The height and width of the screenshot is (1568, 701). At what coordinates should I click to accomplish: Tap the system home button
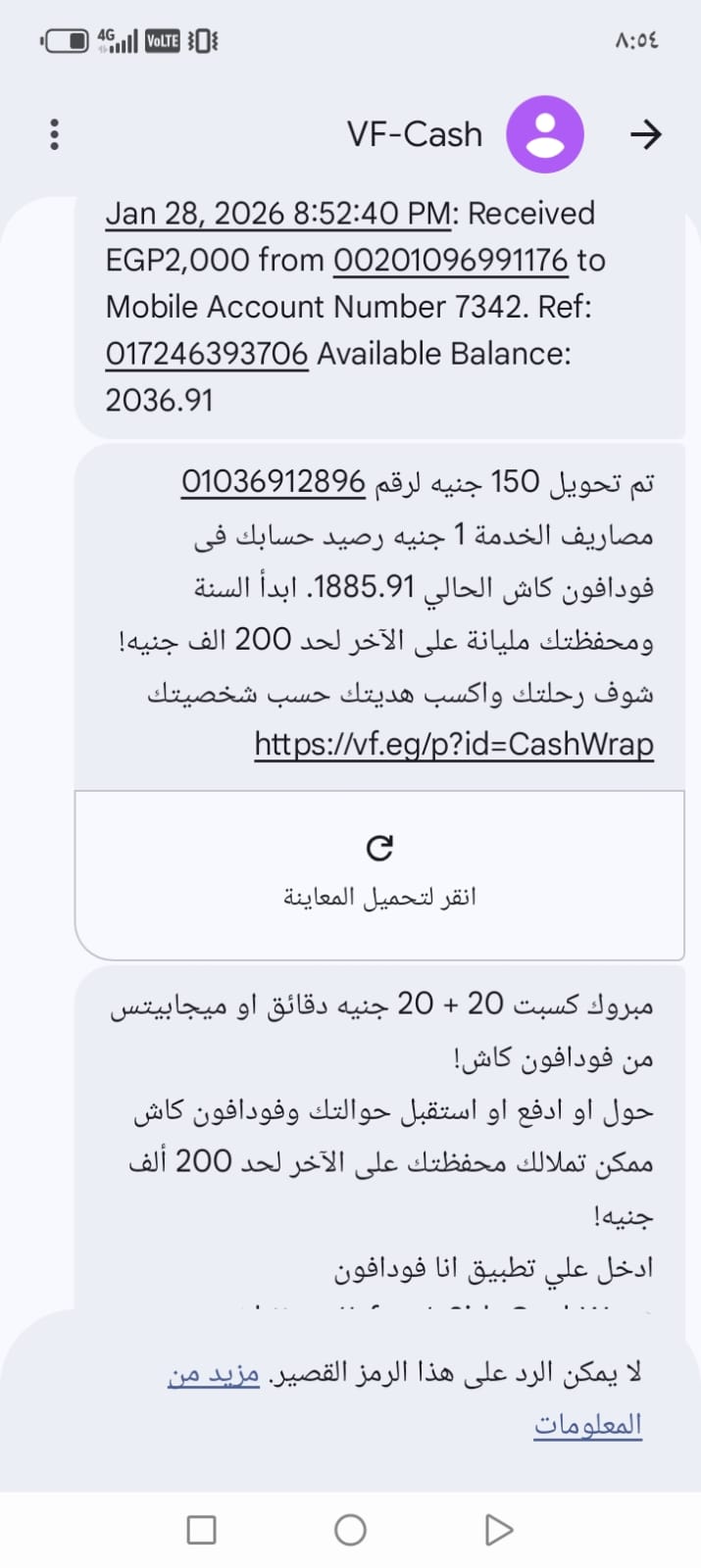coord(350,1530)
